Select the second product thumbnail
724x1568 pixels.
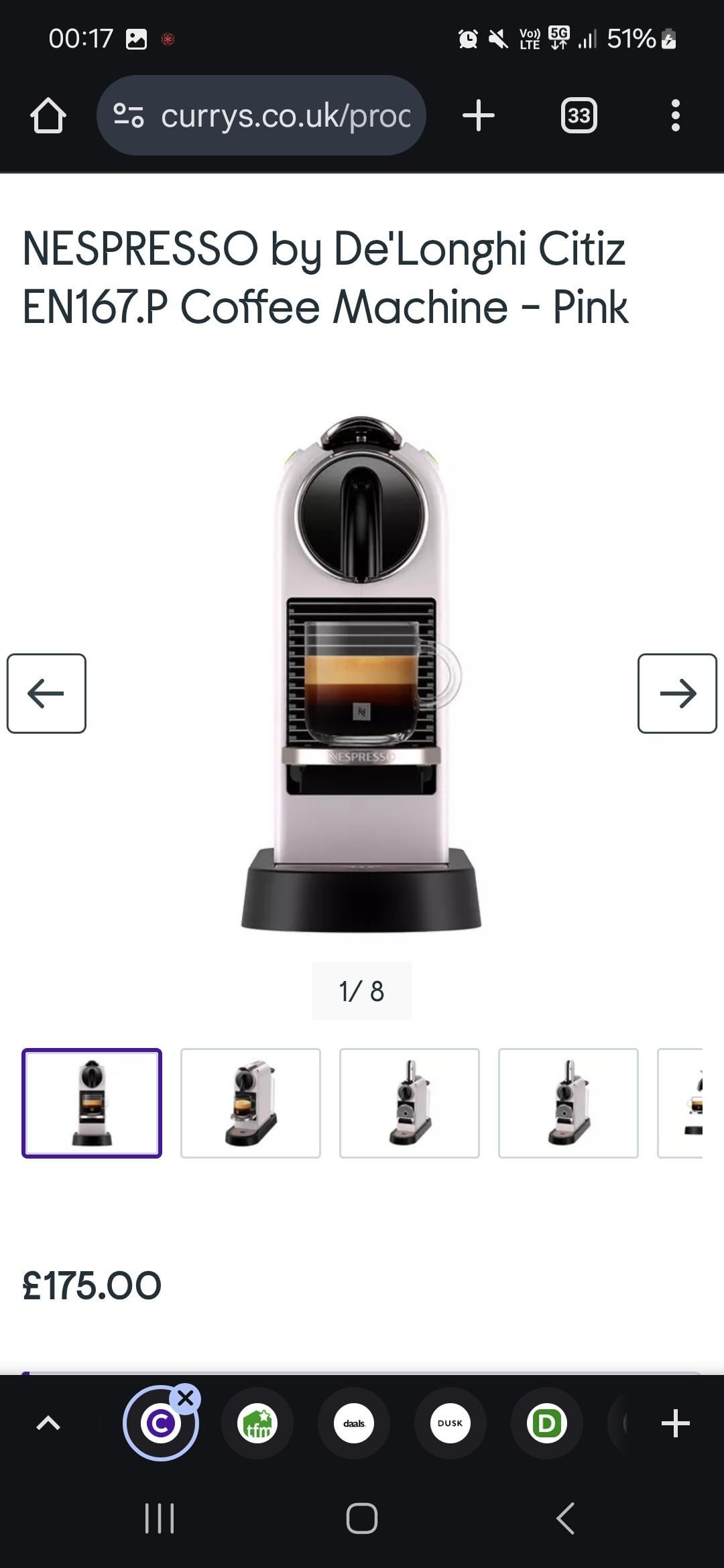tap(251, 1103)
